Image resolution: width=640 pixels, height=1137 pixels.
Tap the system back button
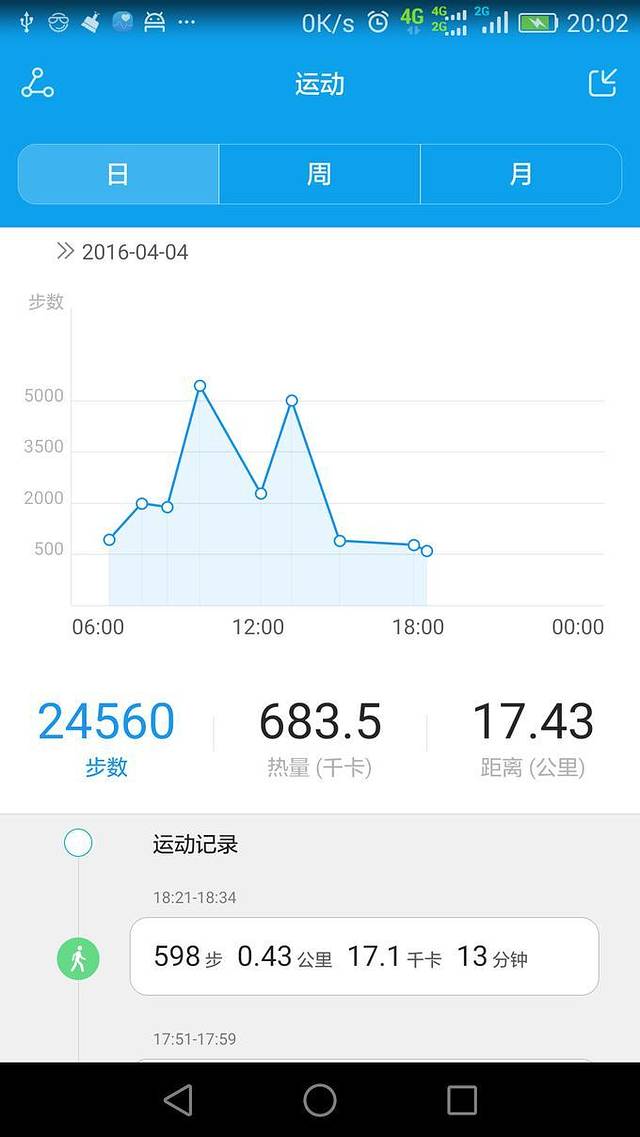point(178,1100)
